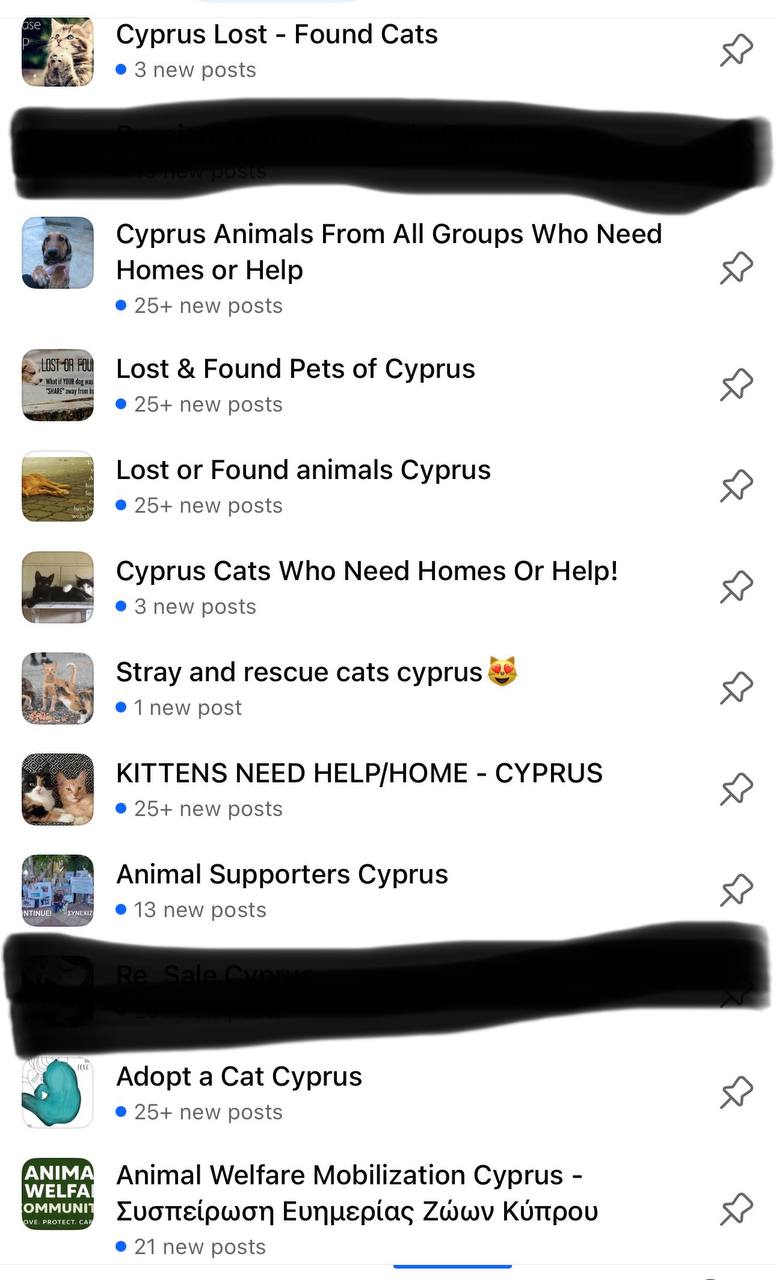The image size is (776, 1280).
Task: Open Lost or Found animals Cyprus group
Action: 303,470
